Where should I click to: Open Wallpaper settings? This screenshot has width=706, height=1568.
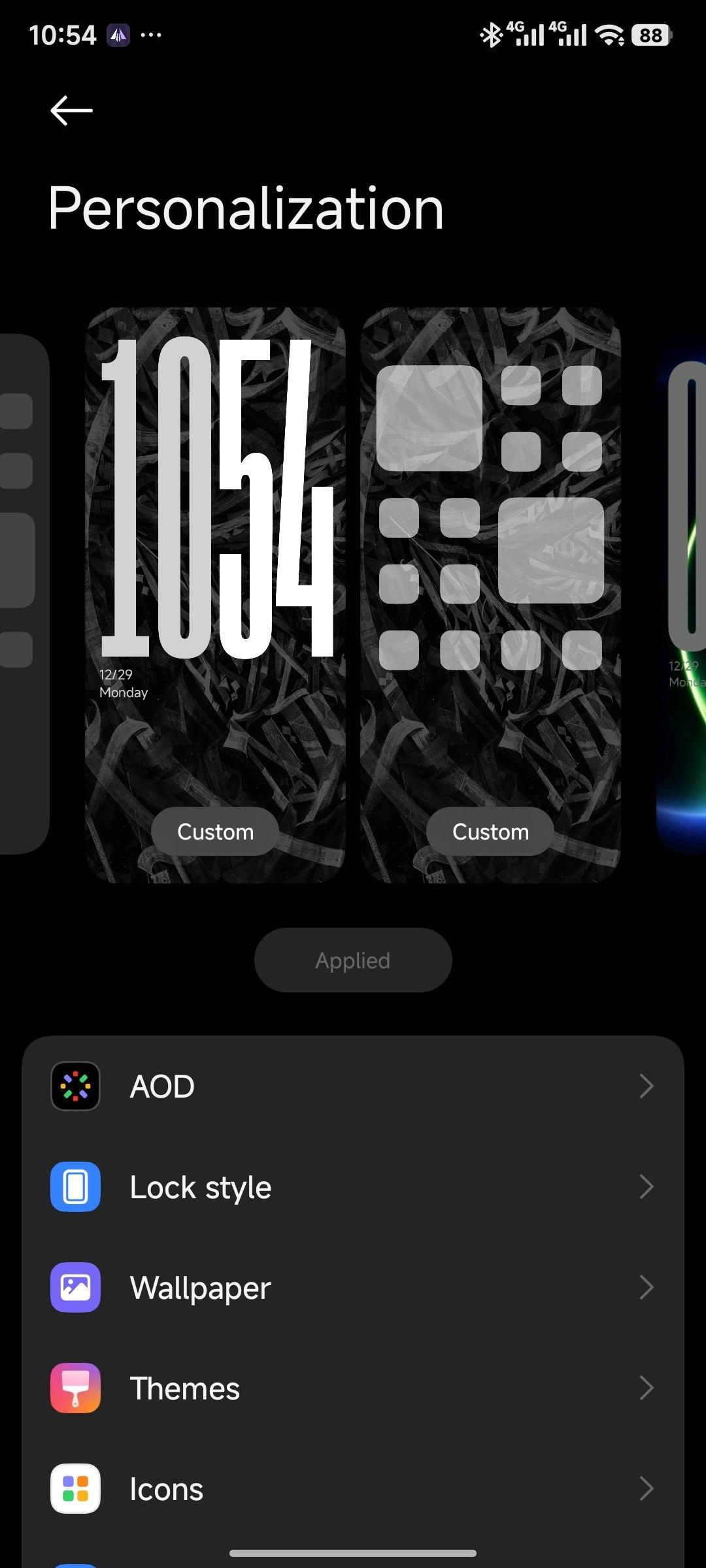pos(353,1288)
